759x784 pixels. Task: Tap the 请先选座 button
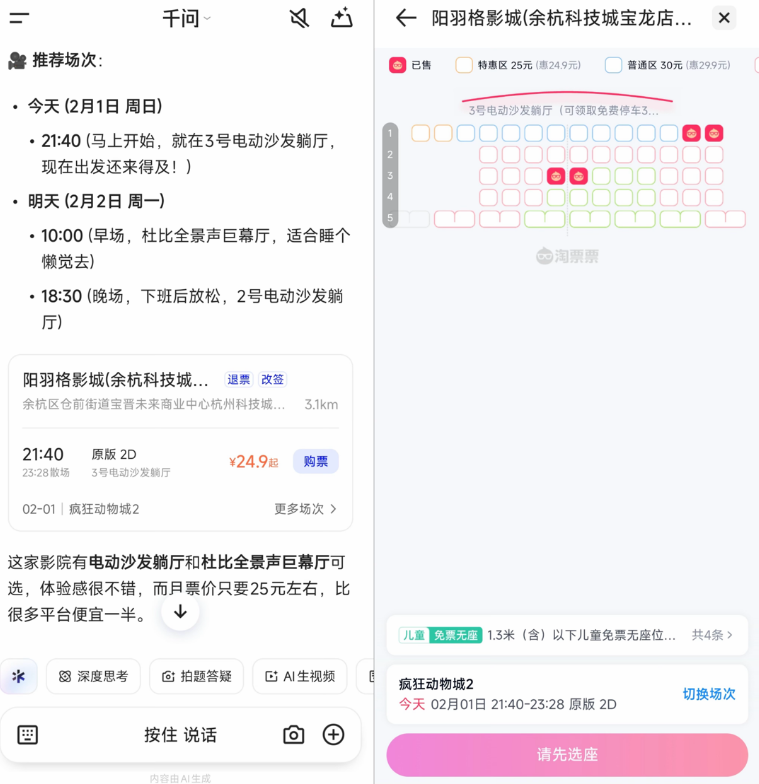point(567,755)
